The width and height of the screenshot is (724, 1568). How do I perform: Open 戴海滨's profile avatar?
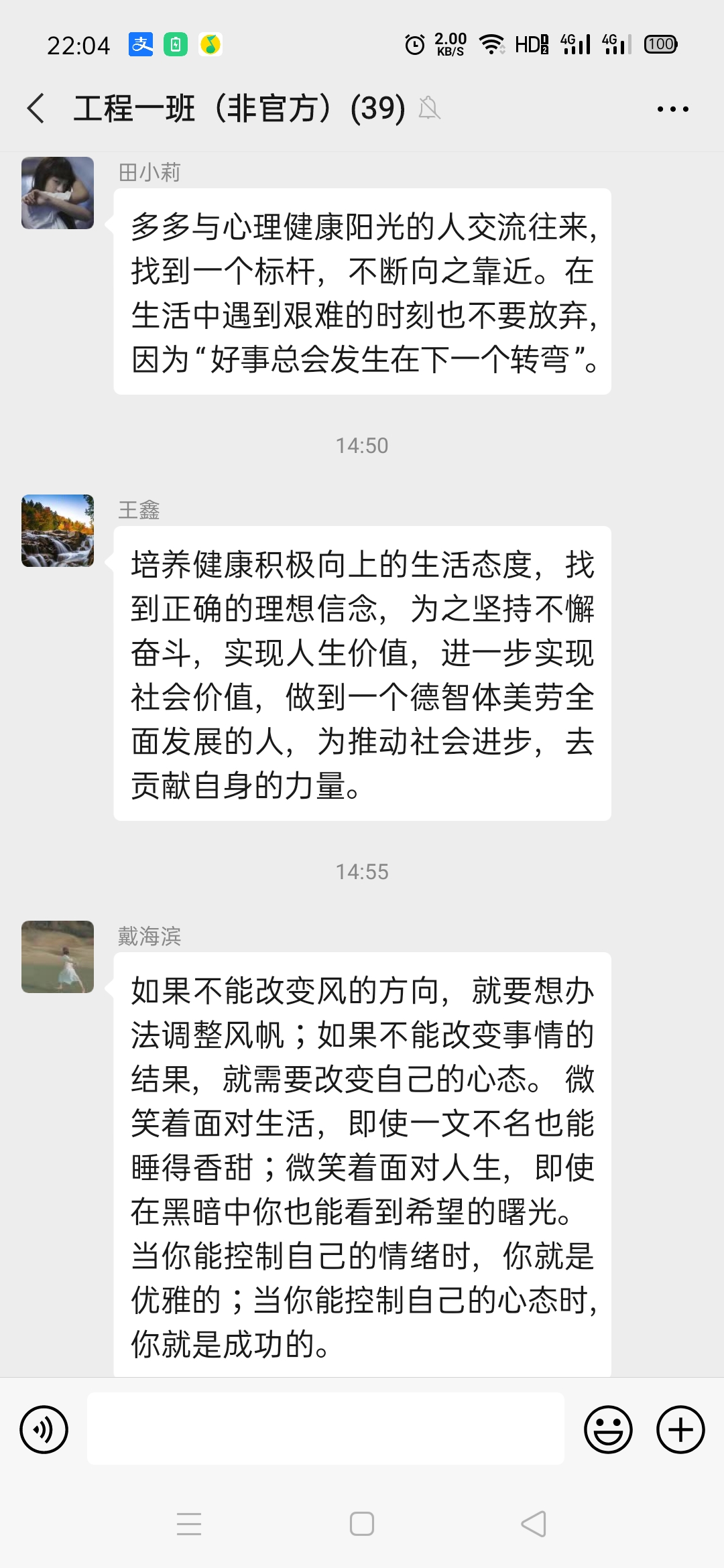click(x=58, y=957)
